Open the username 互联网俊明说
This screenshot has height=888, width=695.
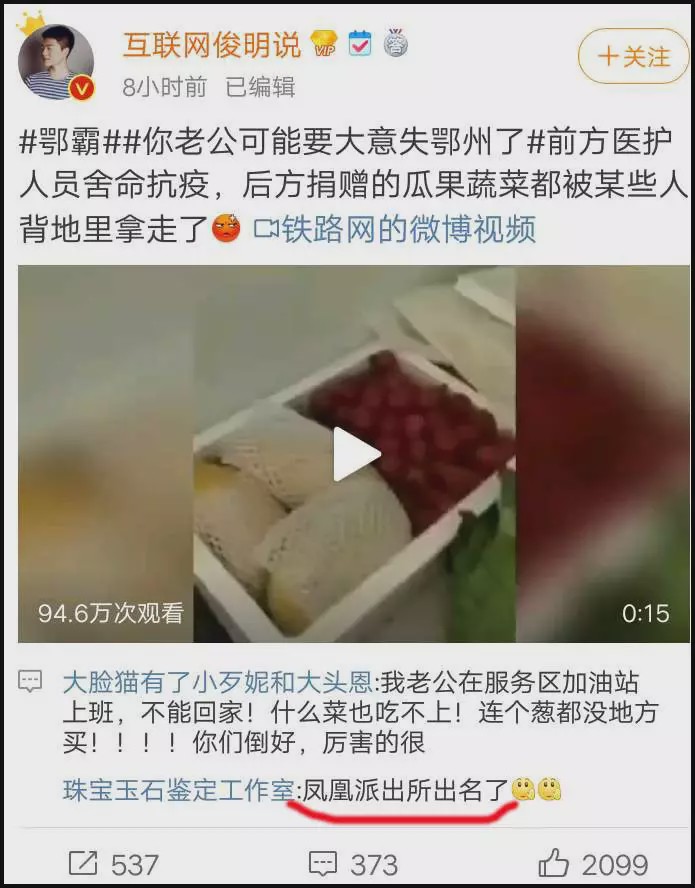(x=210, y=44)
